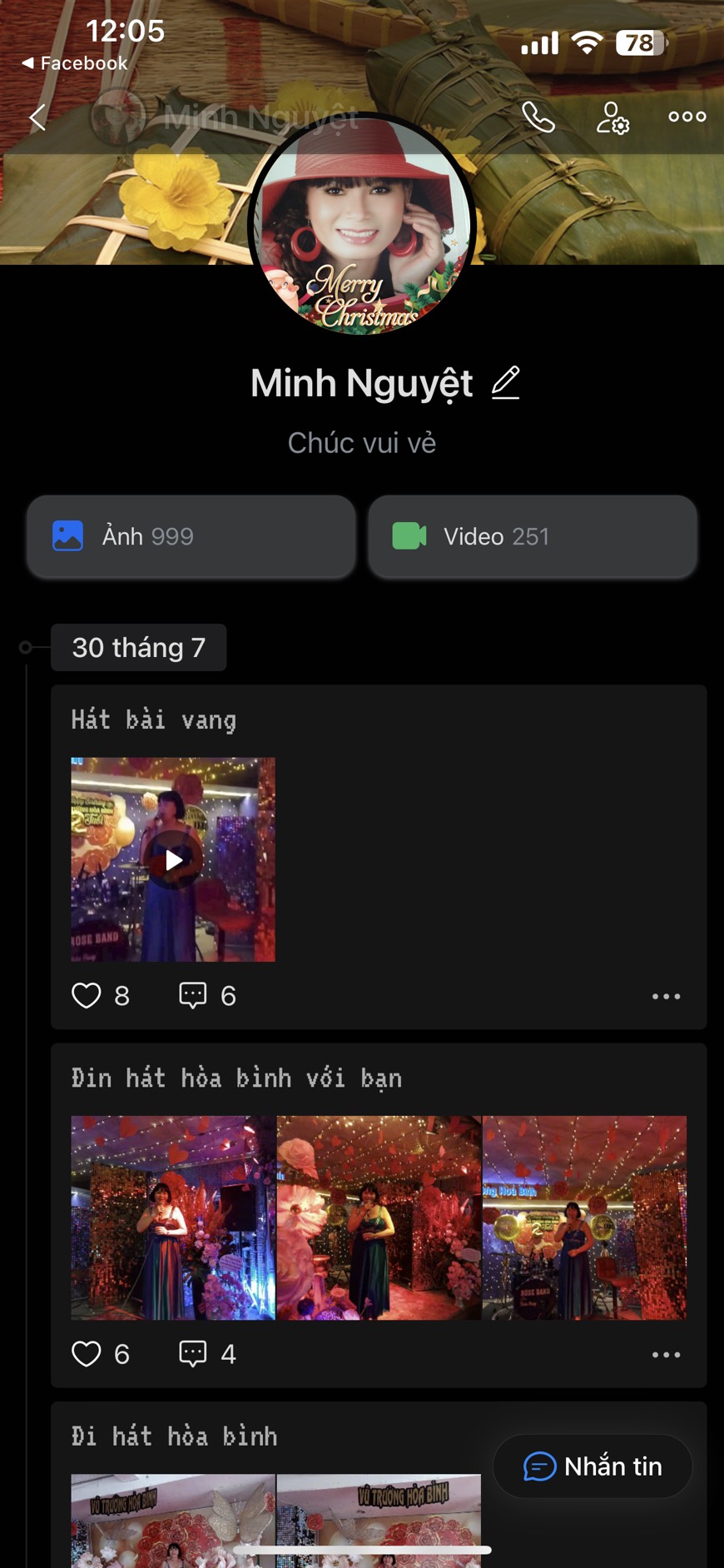The height and width of the screenshot is (1568, 724).
Task: Tap Nhắn tin to message
Action: 593,1466
